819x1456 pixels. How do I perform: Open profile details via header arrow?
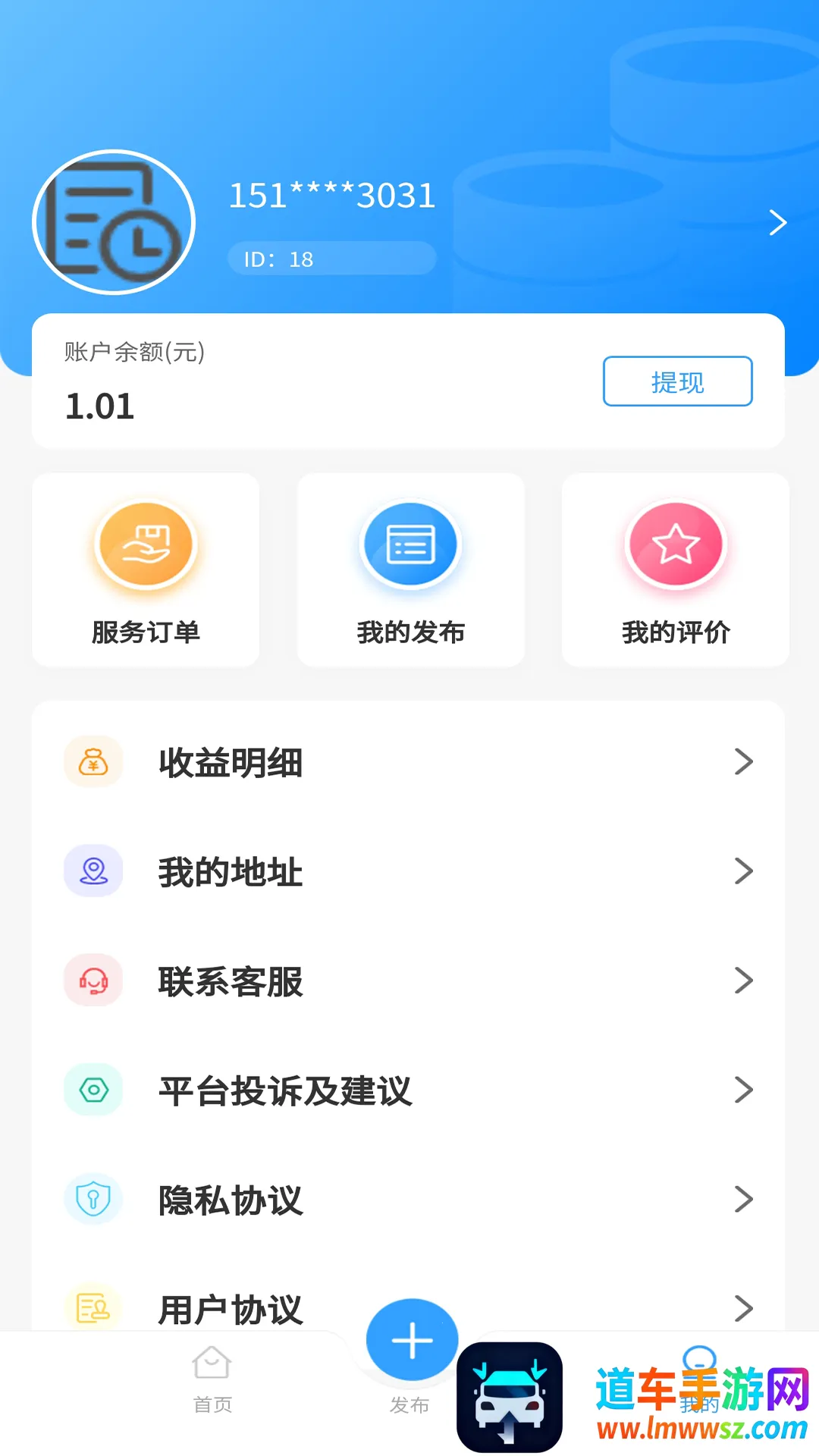tap(777, 222)
